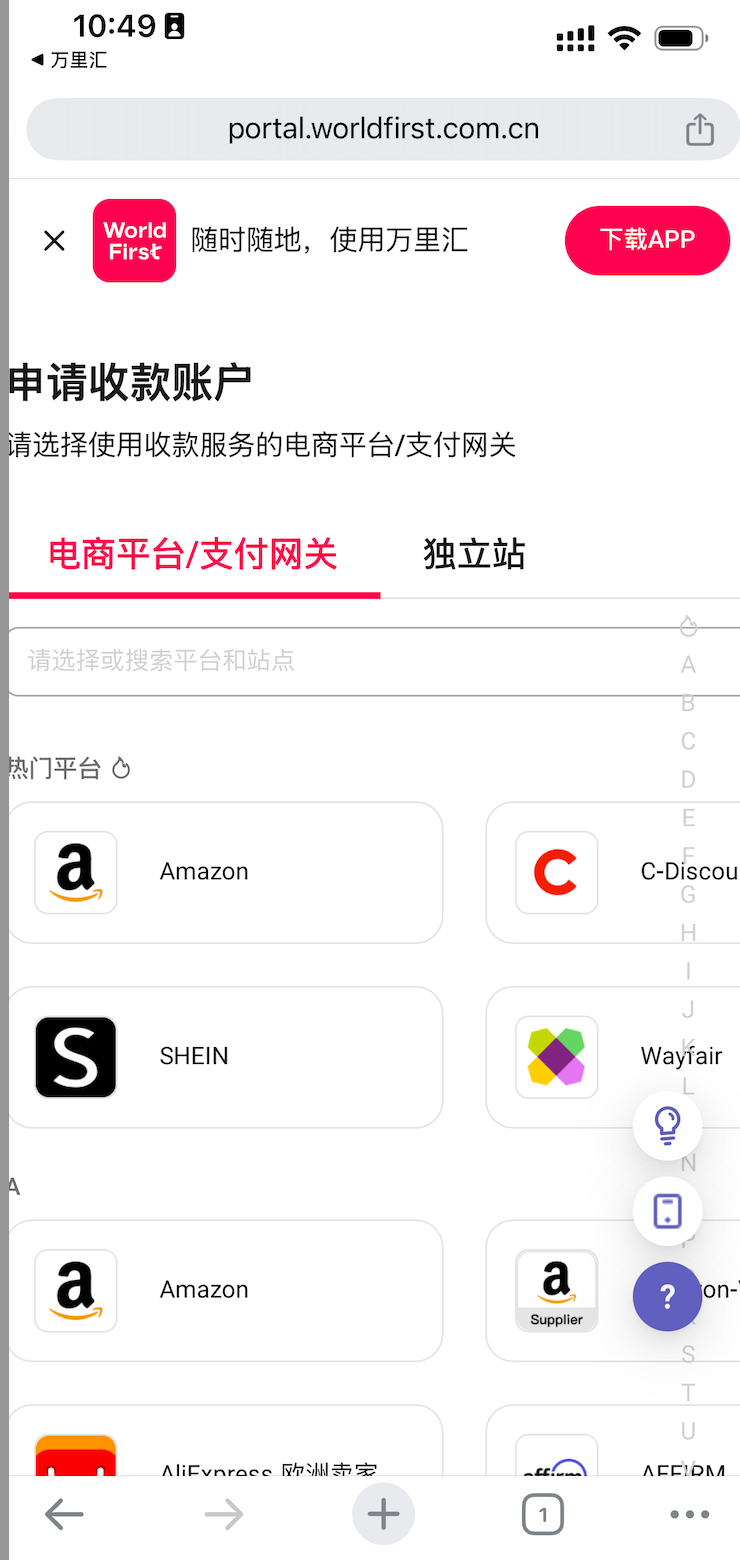Share this page from the address bar
The width and height of the screenshot is (740, 1560).
click(x=699, y=129)
